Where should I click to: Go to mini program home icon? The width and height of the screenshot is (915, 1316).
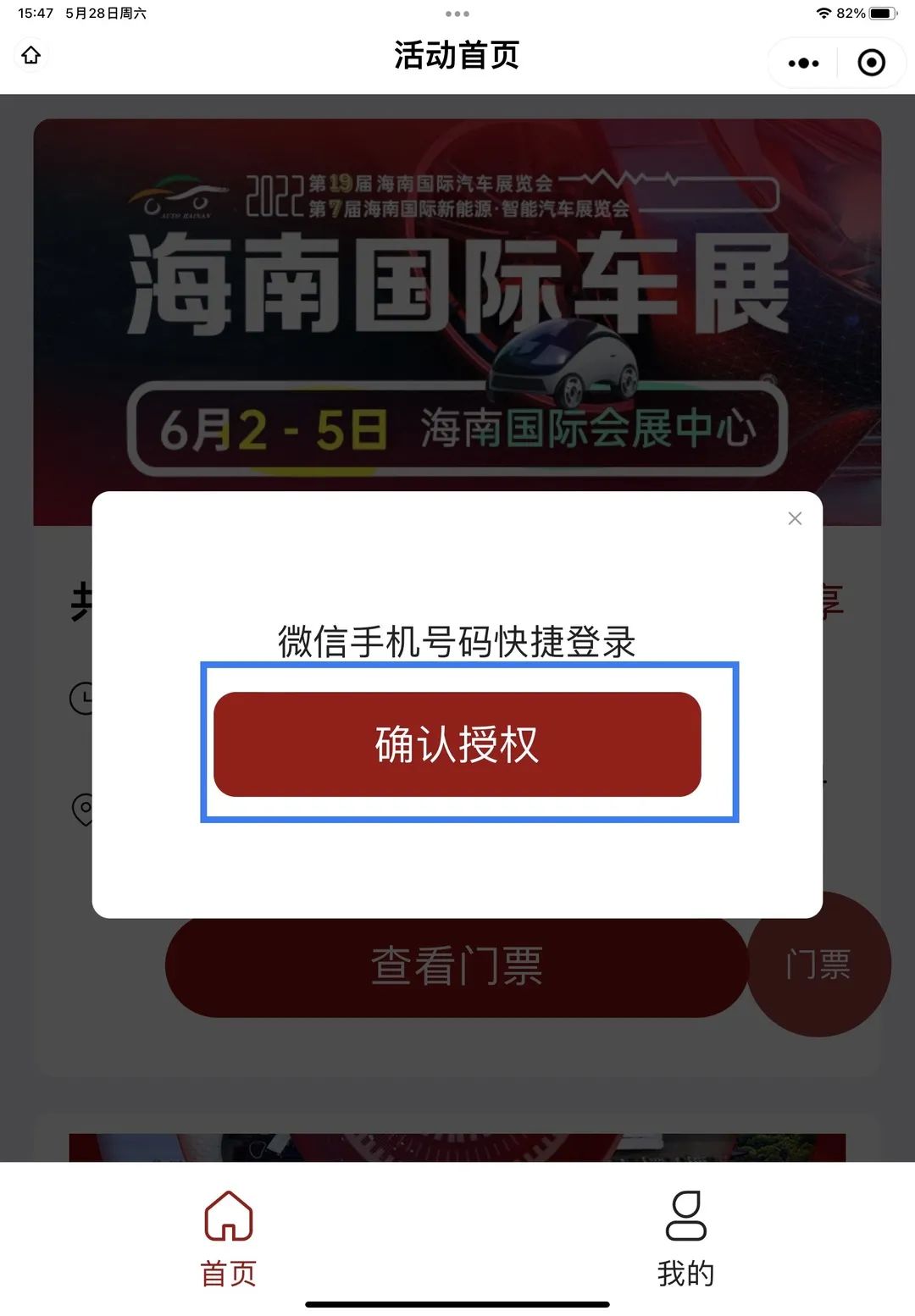tap(31, 56)
